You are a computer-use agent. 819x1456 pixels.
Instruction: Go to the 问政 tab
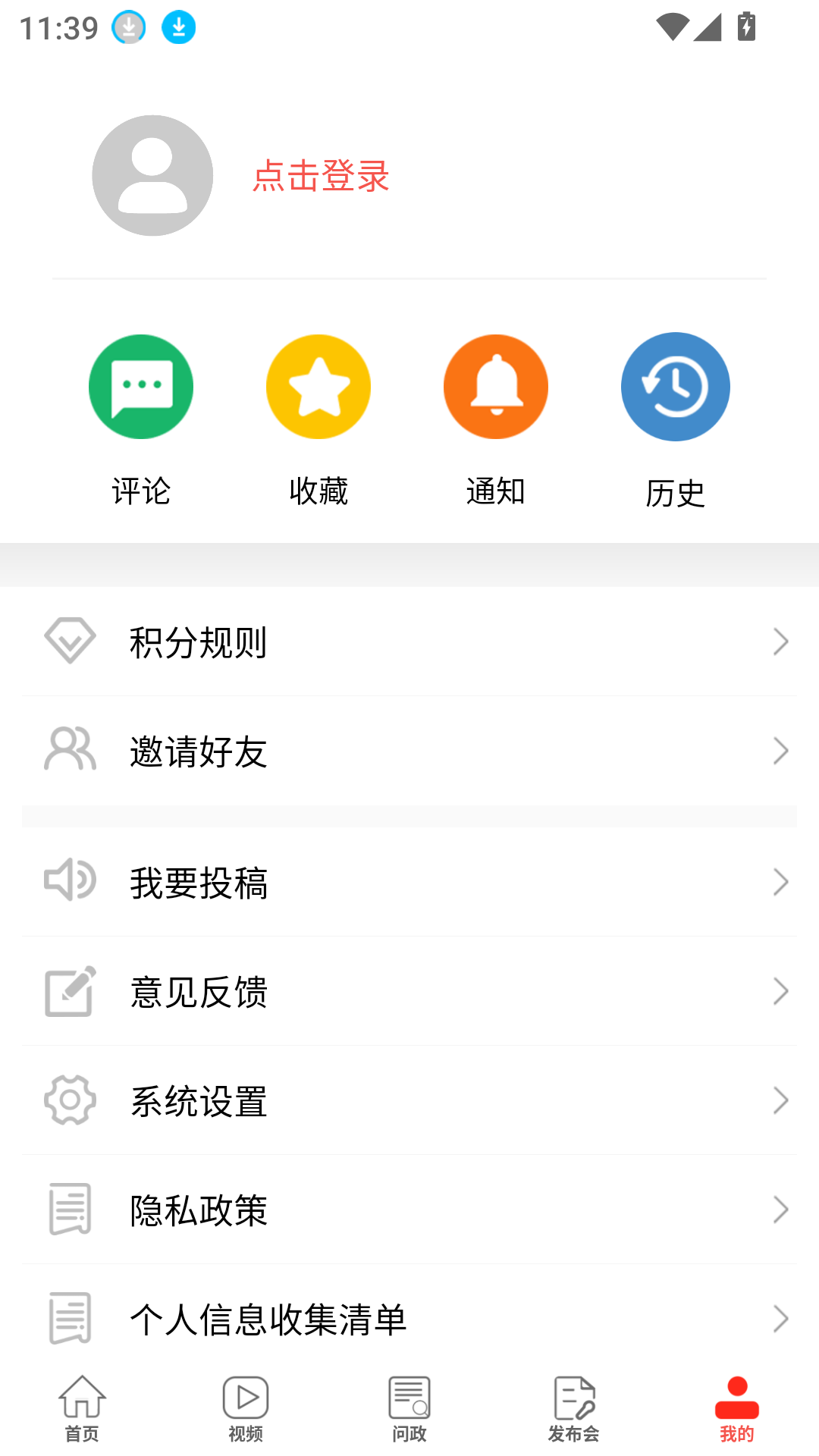[x=409, y=1409]
